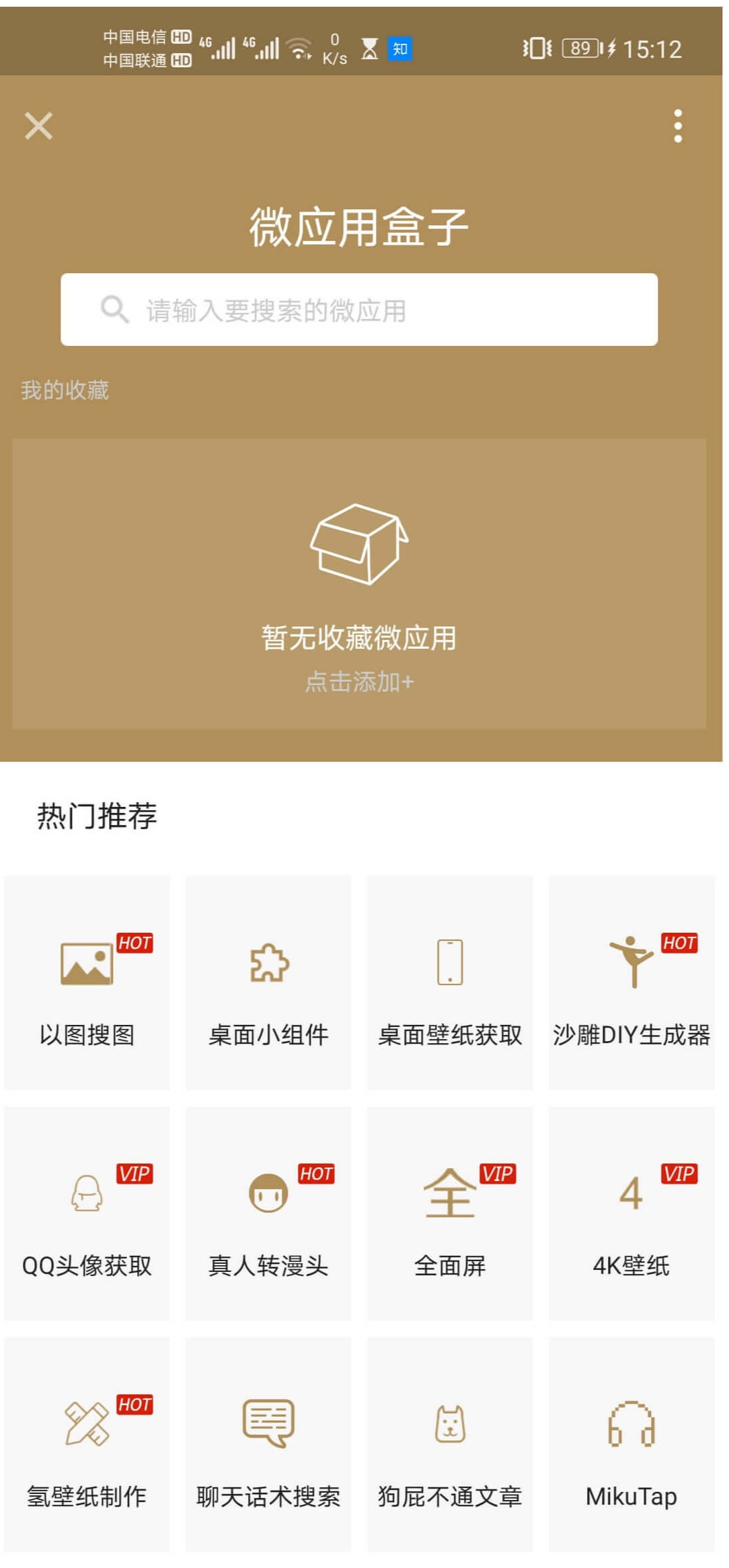Tap 点击添加+ to add a favorite
Viewport: 729px width, 1568px height.
pyautogui.click(x=359, y=681)
